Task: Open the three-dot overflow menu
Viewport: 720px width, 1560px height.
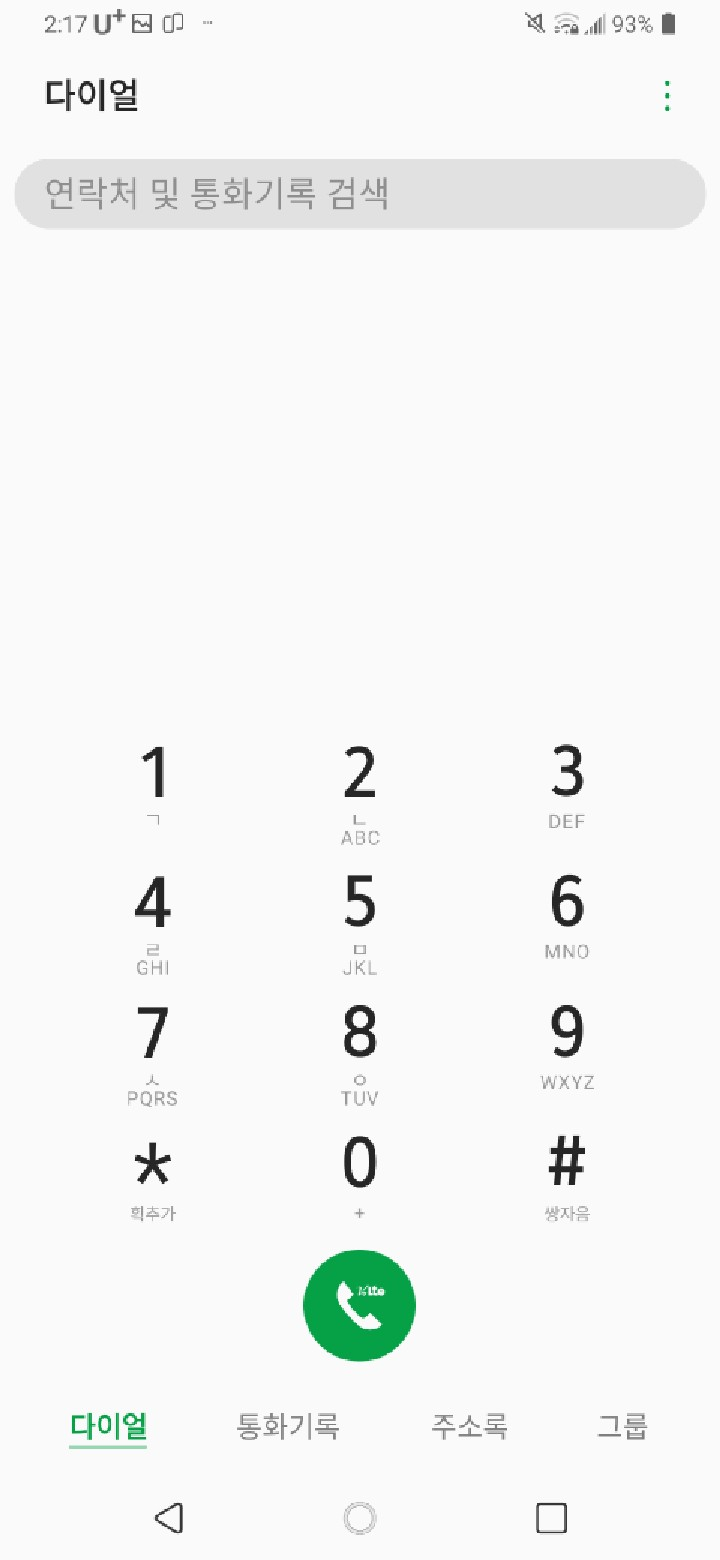Action: pos(667,96)
